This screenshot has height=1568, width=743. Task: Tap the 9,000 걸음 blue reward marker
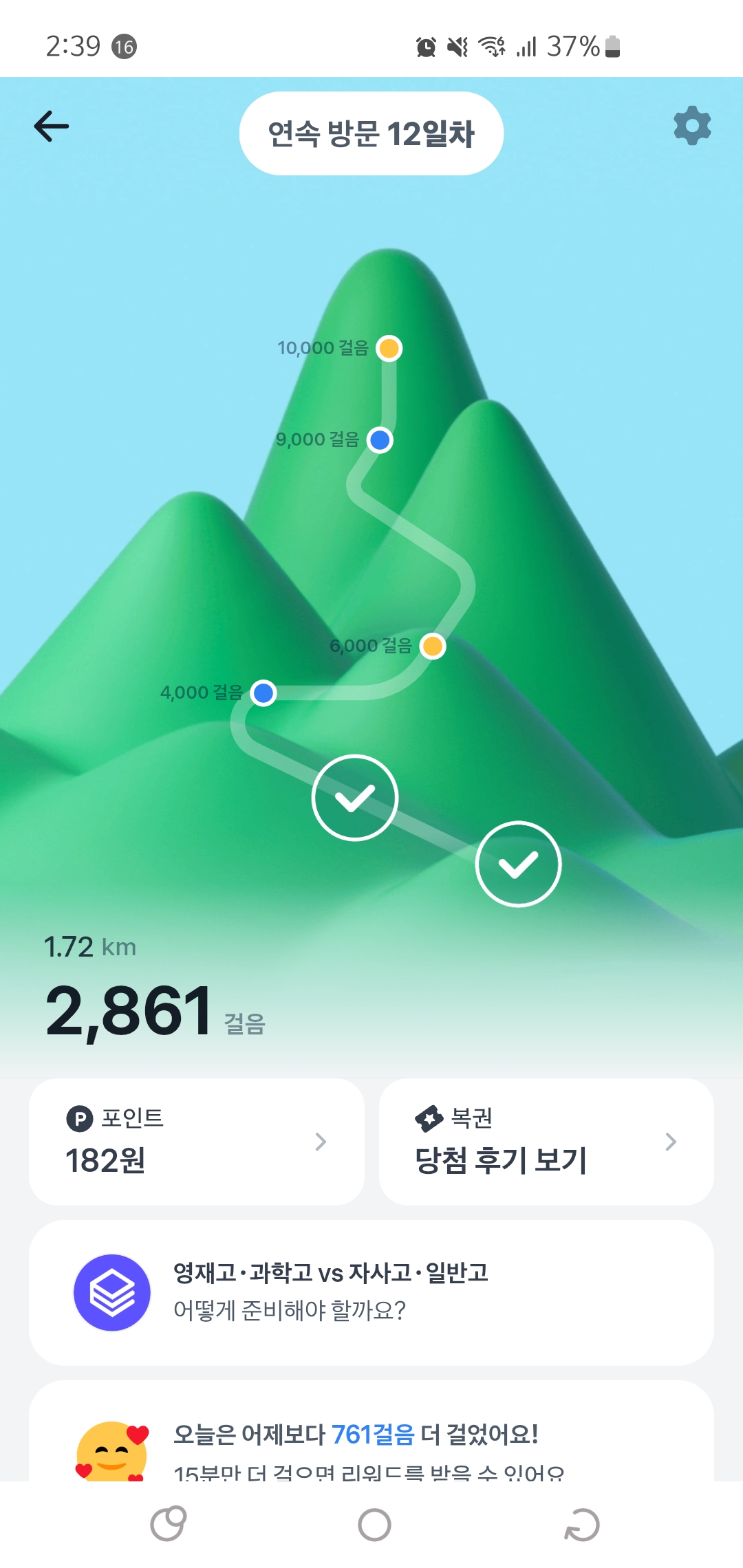380,440
